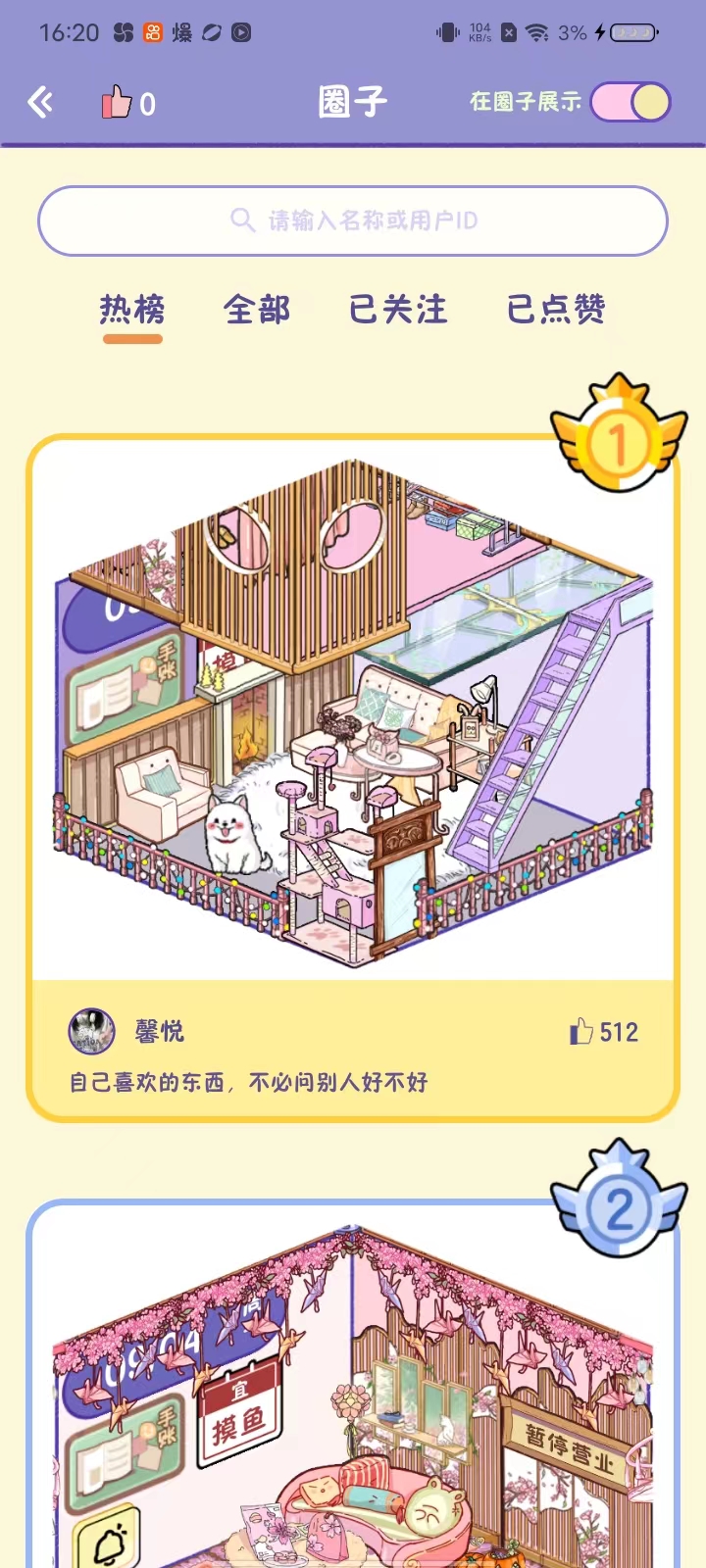Switch to the 已关注 tab

click(398, 310)
